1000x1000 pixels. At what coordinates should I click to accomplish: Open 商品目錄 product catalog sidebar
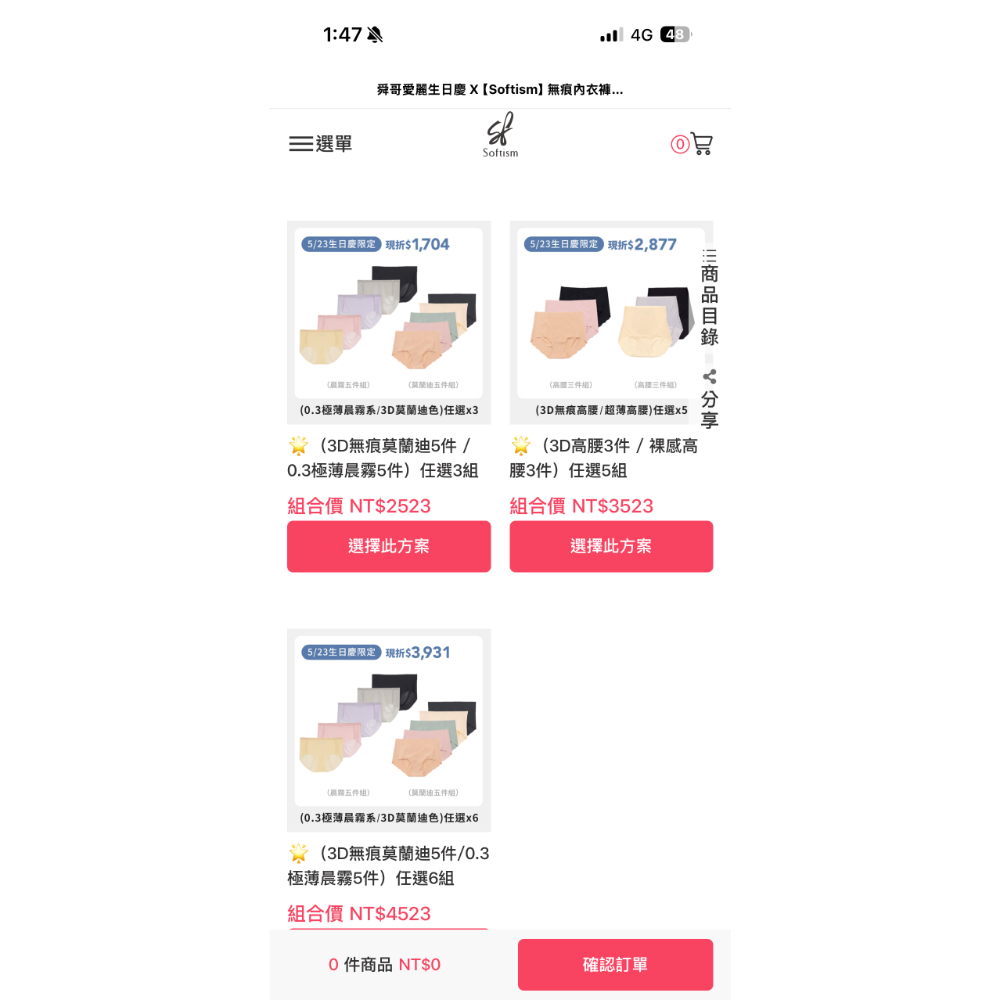tap(709, 297)
